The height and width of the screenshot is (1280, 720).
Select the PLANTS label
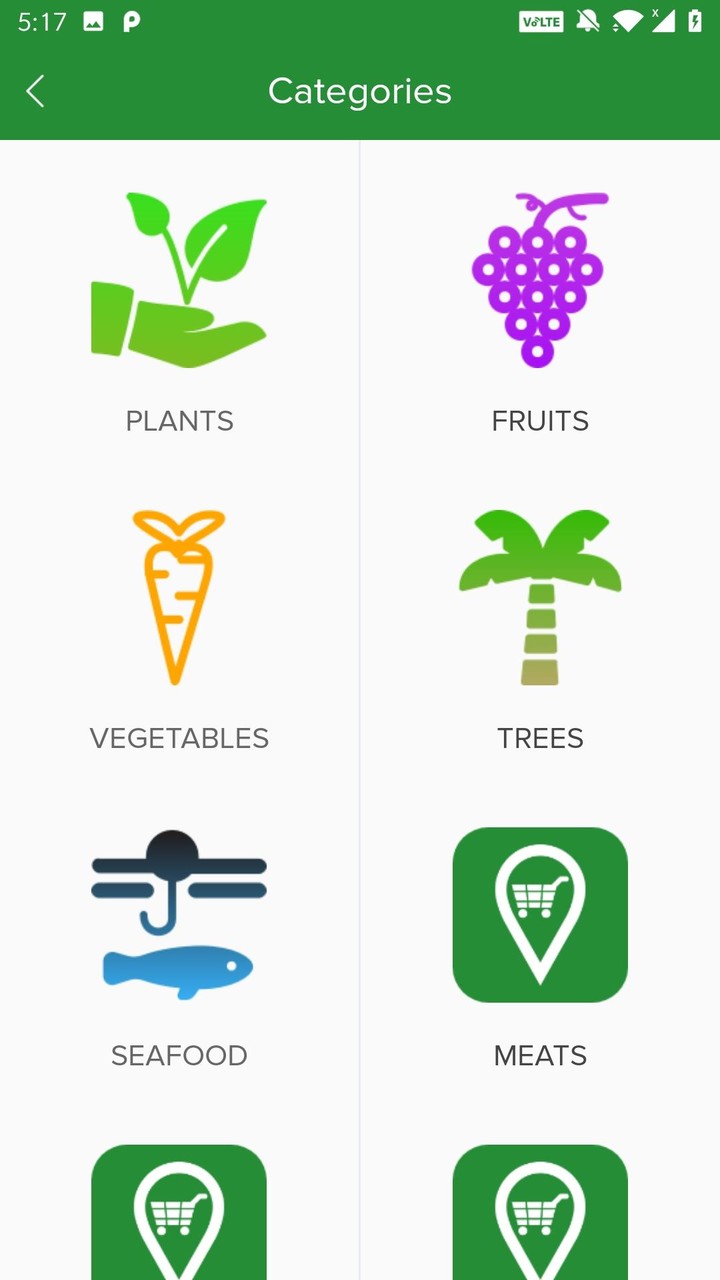pyautogui.click(x=179, y=421)
